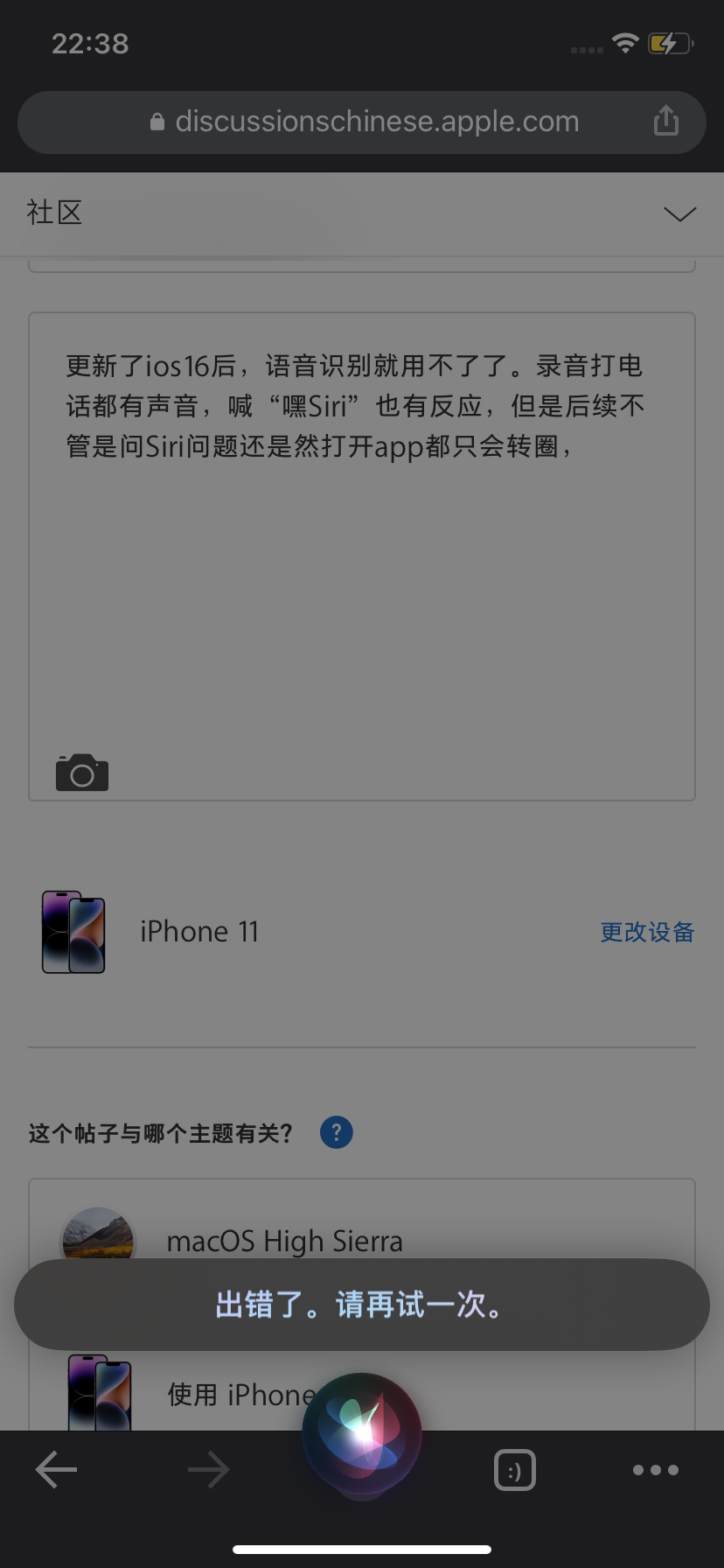724x1568 pixels.
Task: Tap the share icon in address bar
Action: click(x=665, y=121)
